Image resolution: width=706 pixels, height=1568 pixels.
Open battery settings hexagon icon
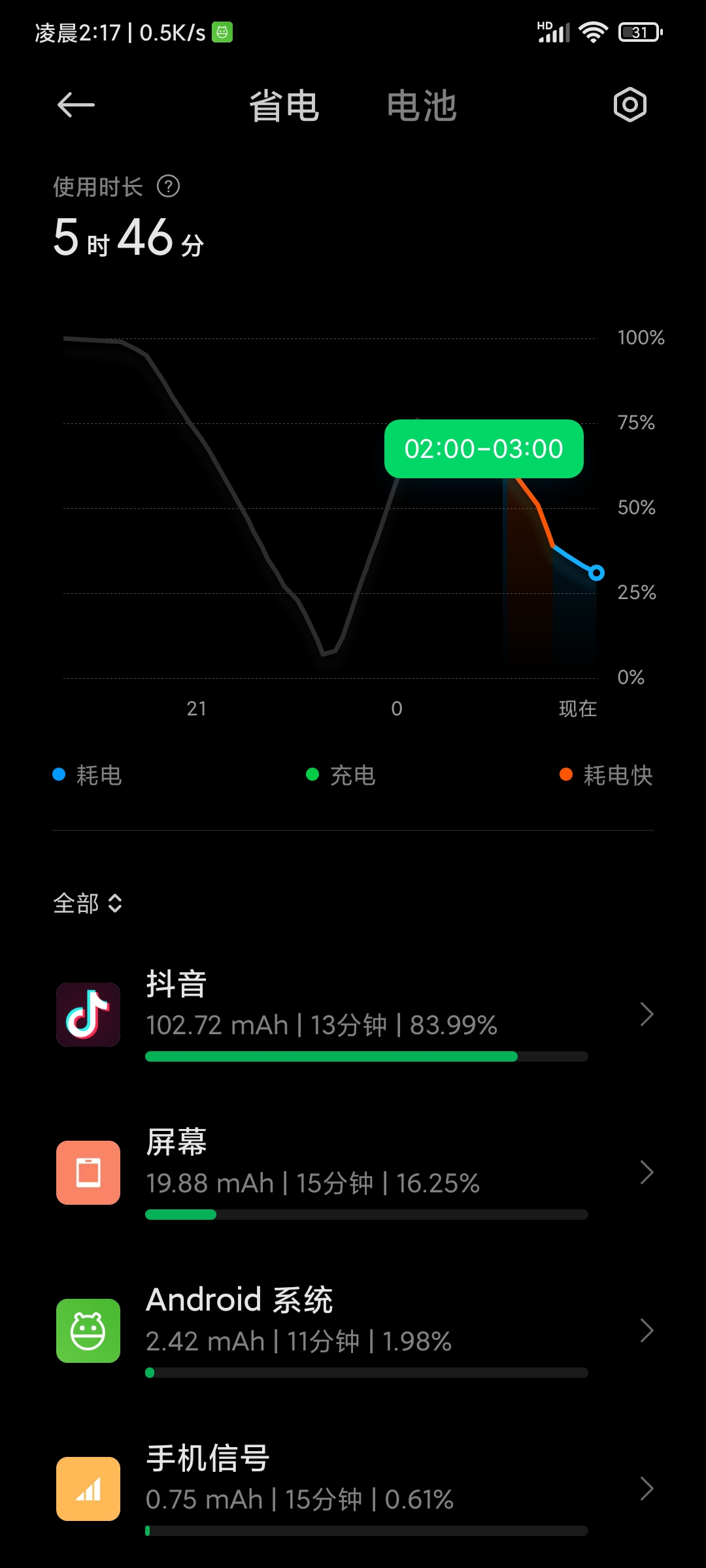(630, 105)
